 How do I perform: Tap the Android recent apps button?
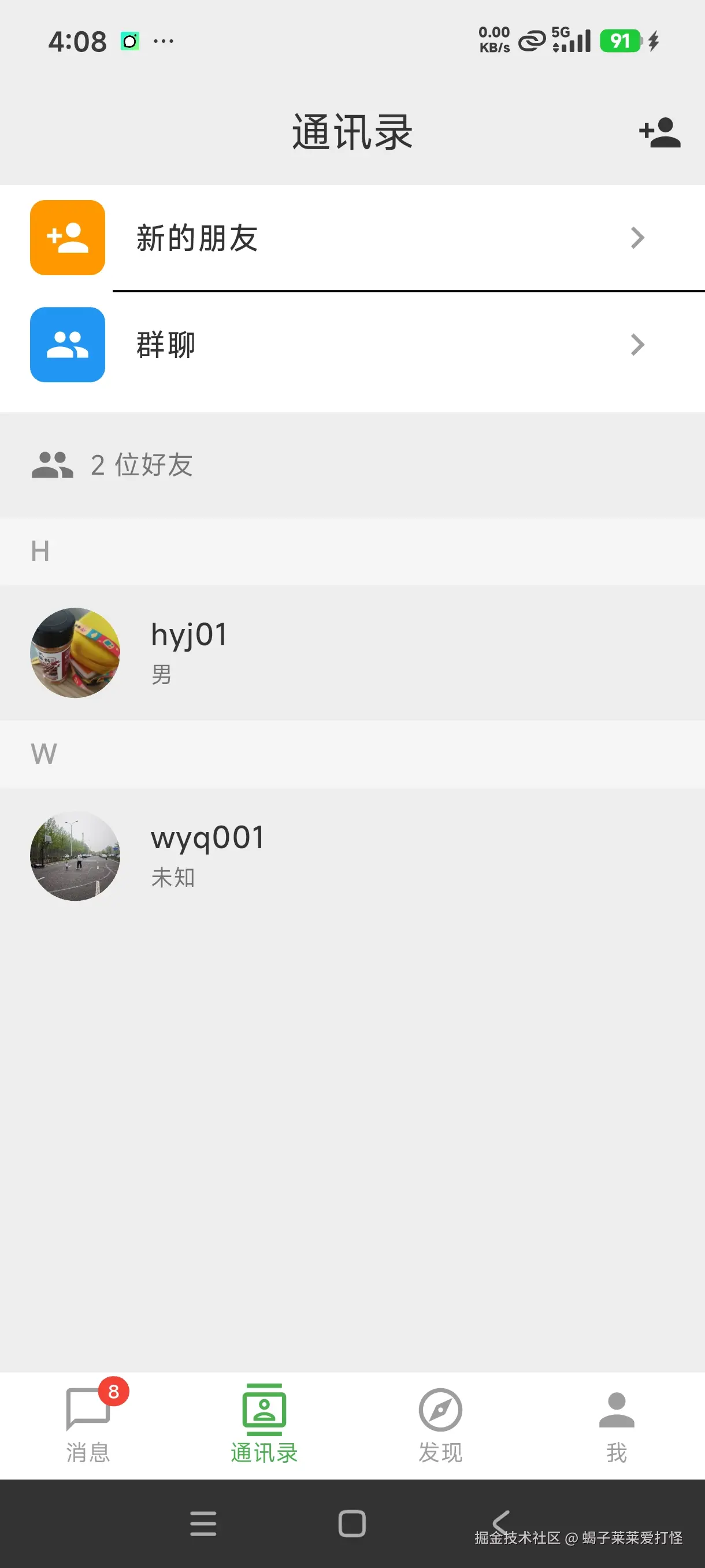[x=203, y=1523]
